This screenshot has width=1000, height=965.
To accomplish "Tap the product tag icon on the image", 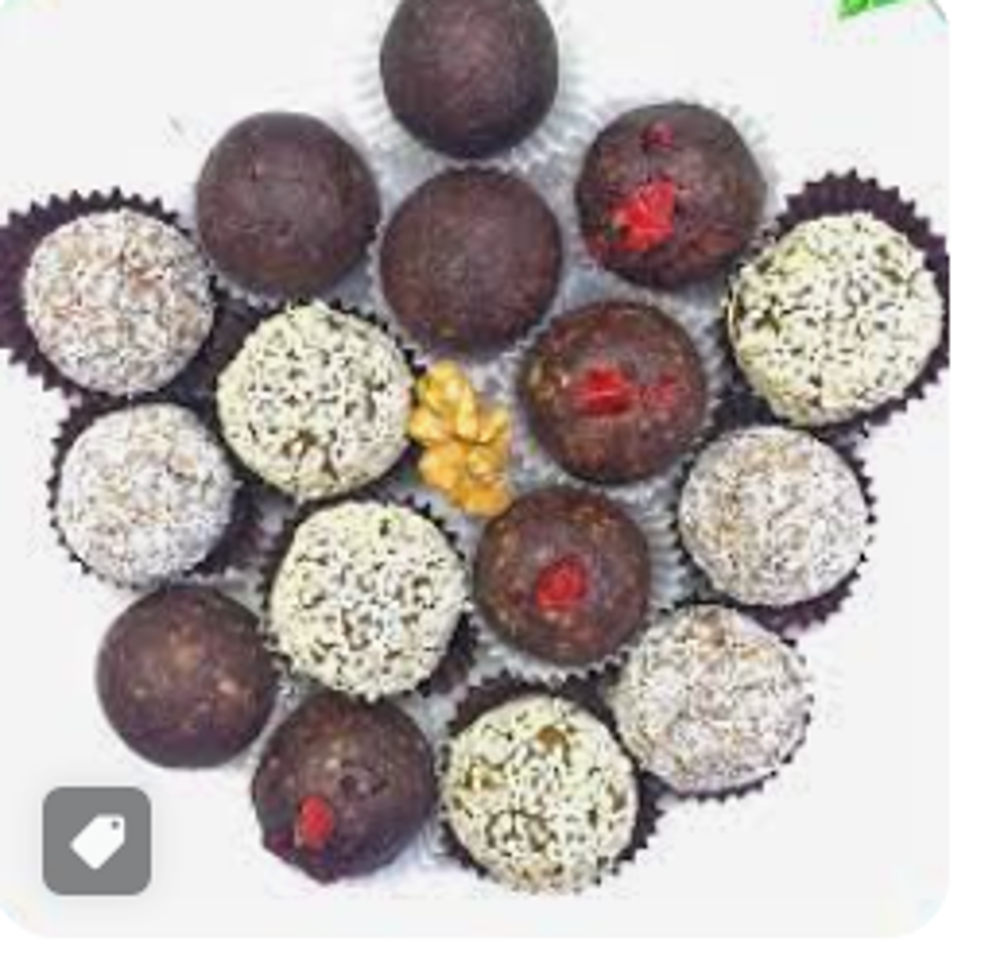I will (x=97, y=840).
